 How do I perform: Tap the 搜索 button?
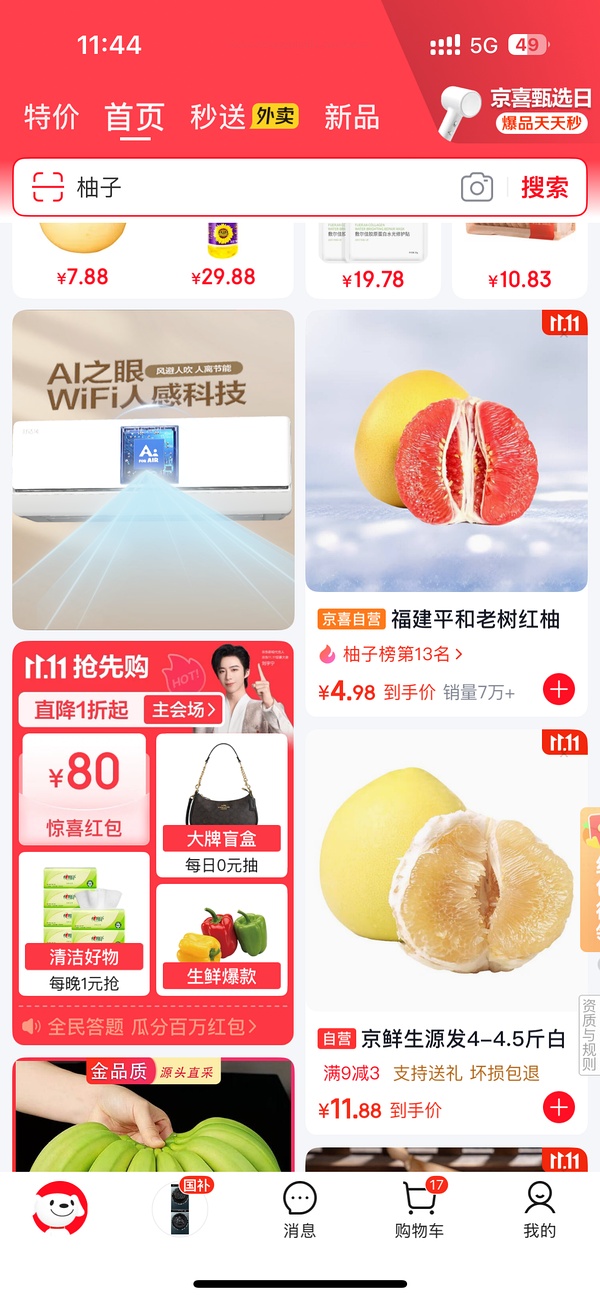click(x=544, y=187)
